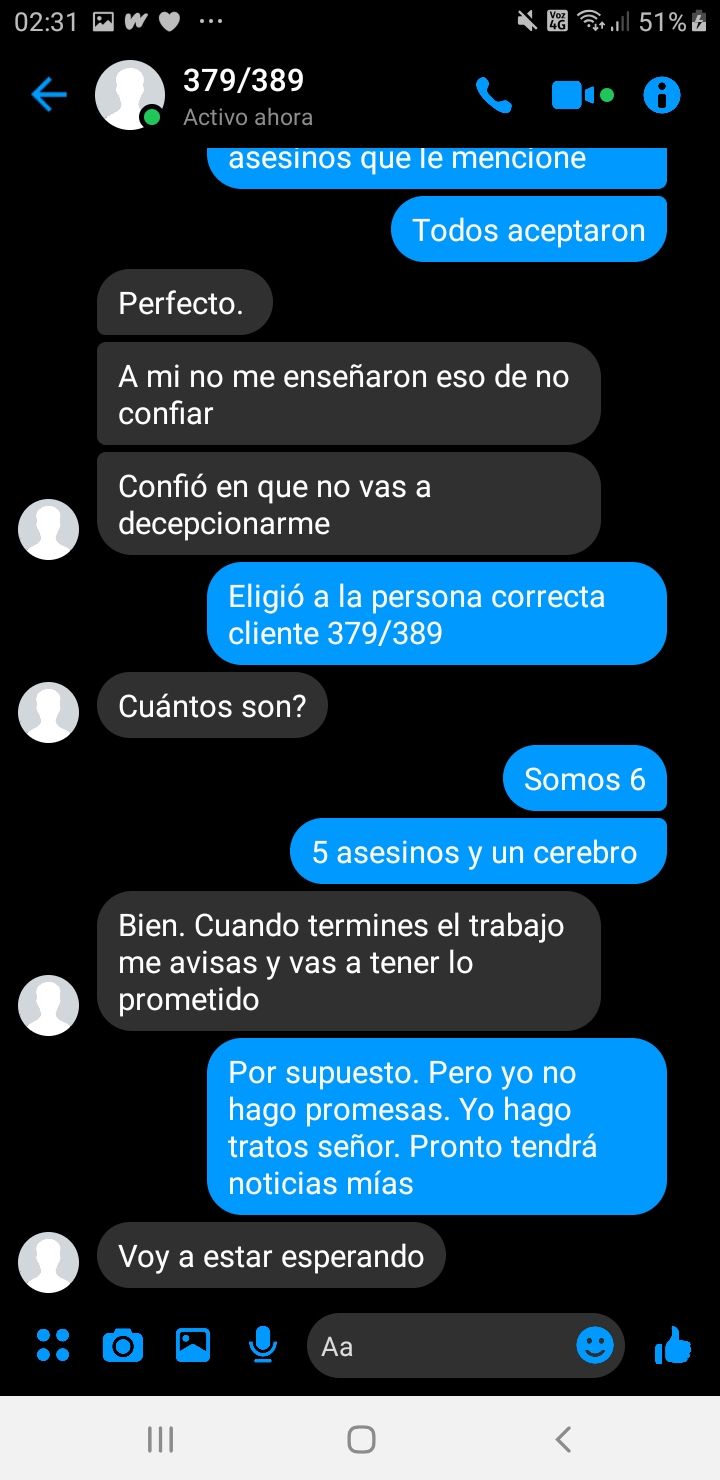This screenshot has width=720, height=1480.
Task: Start a voice call with 379/389
Action: (x=493, y=96)
